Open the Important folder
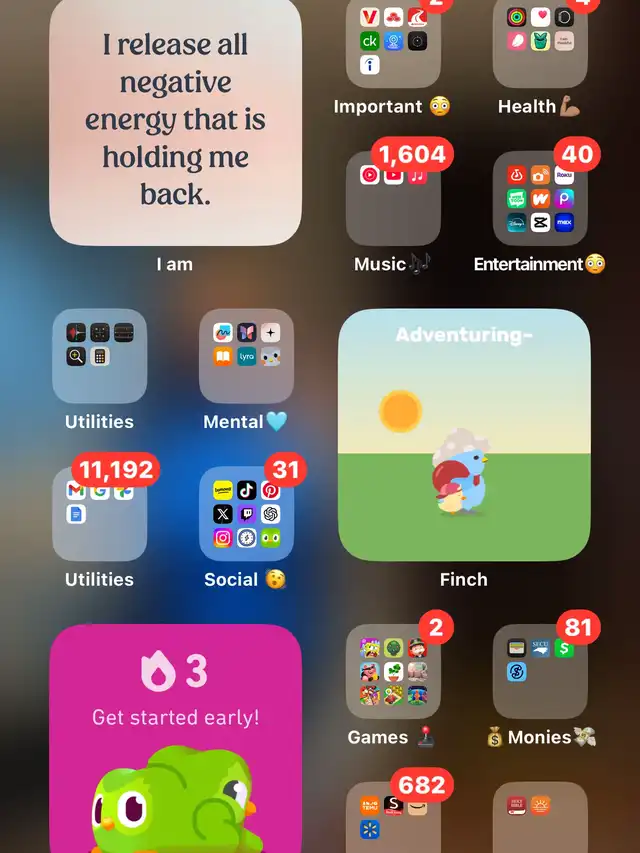Image resolution: width=640 pixels, height=853 pixels. [393, 43]
